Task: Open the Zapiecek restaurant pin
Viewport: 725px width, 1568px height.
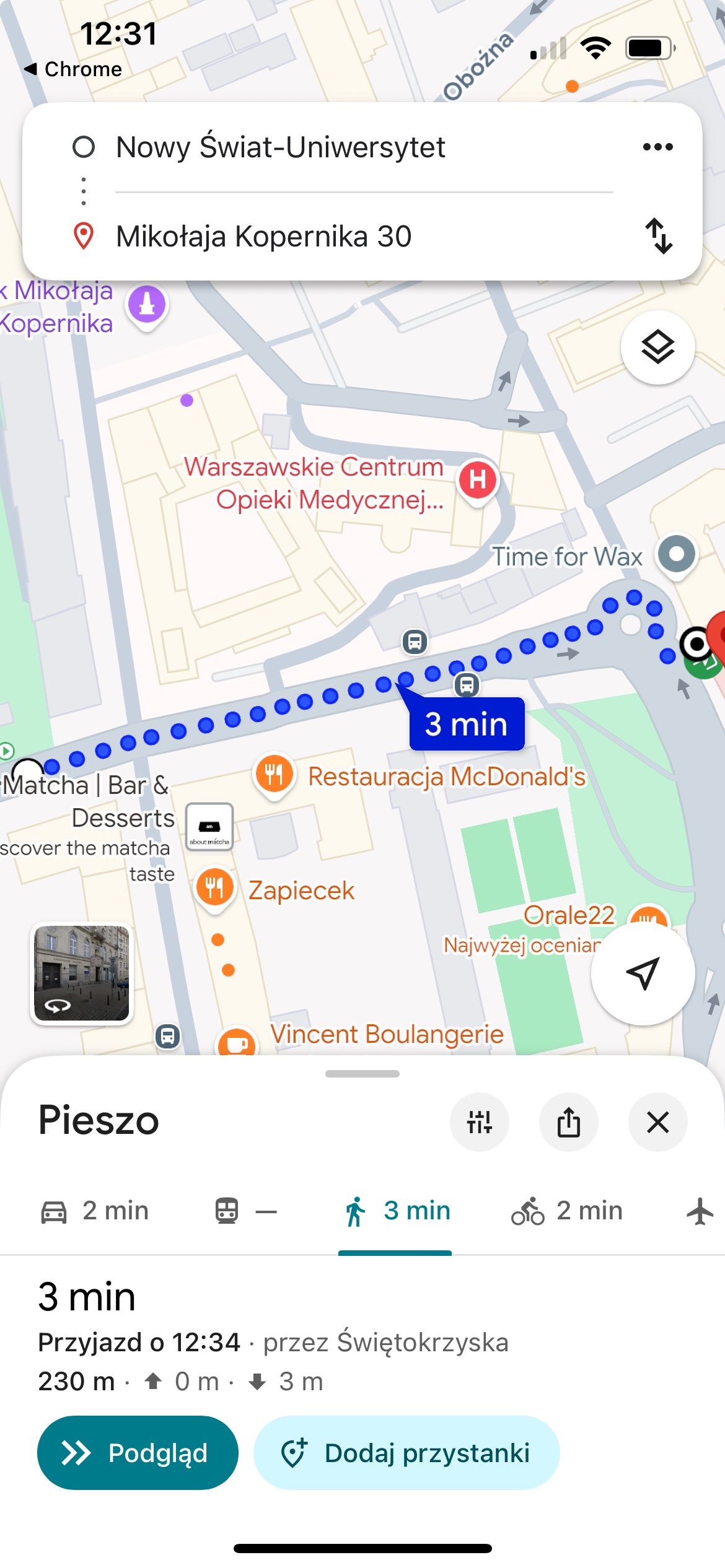Action: click(214, 889)
